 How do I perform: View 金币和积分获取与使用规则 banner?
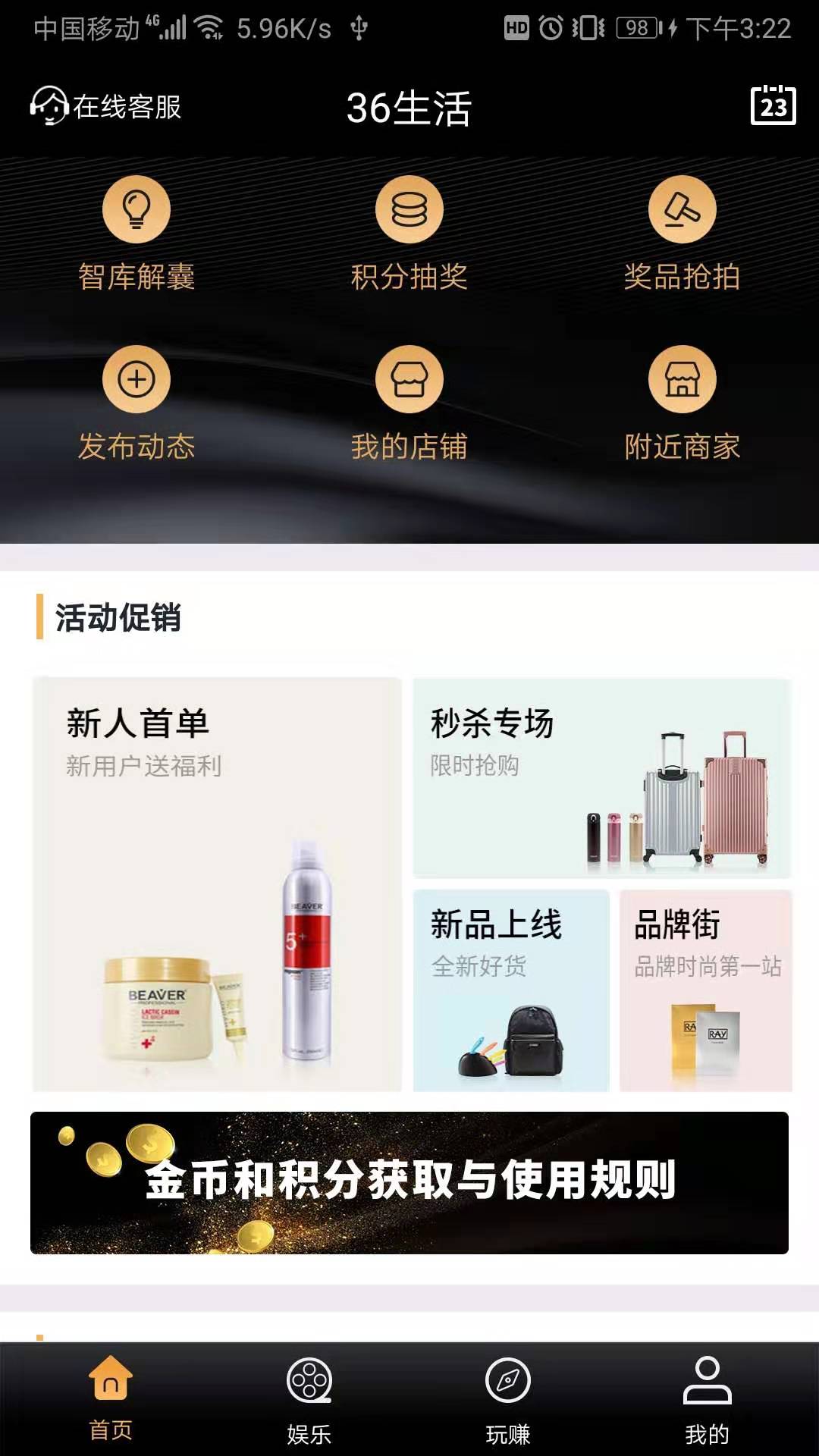409,1182
